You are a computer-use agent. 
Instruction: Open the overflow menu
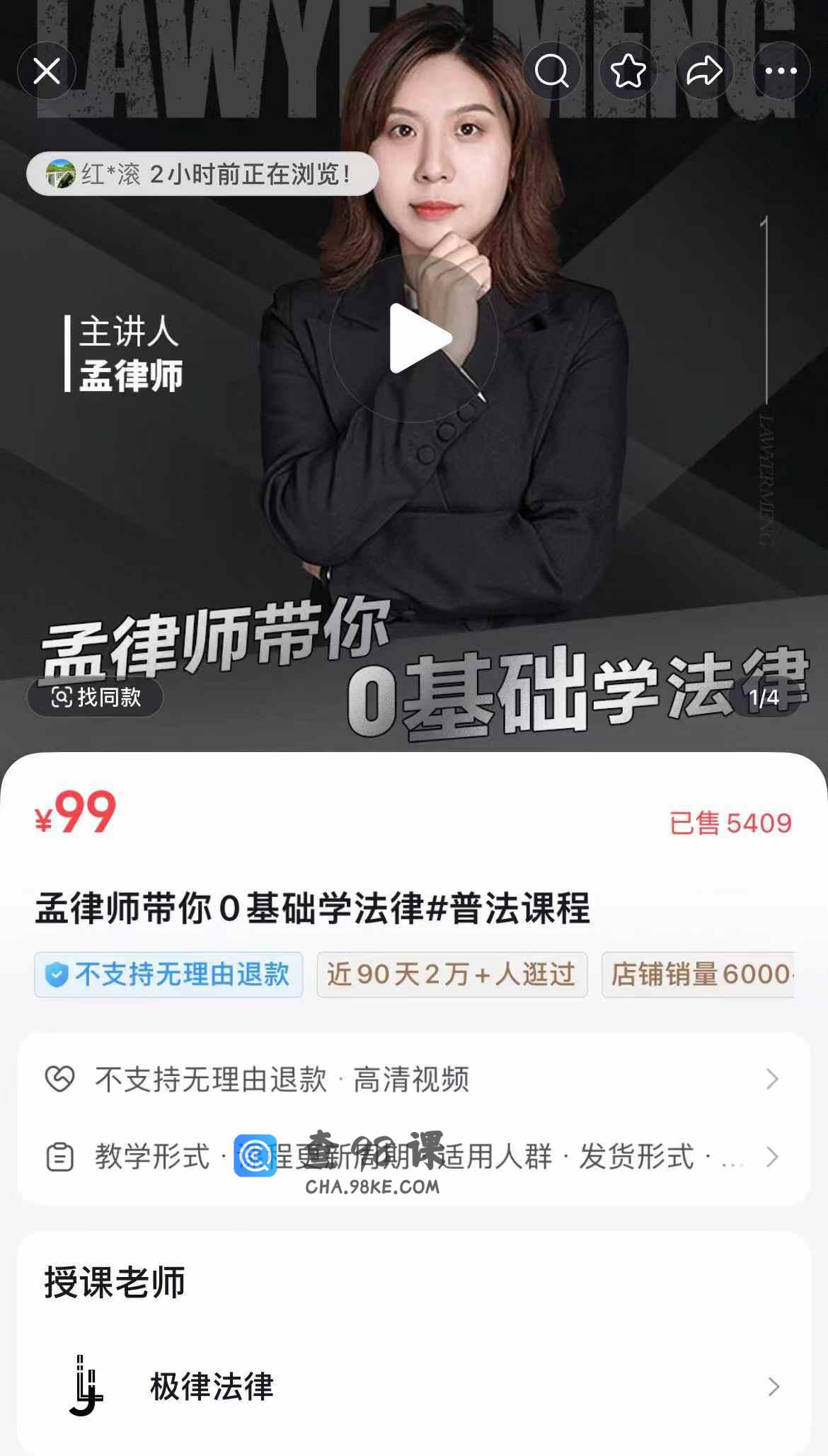[x=781, y=71]
